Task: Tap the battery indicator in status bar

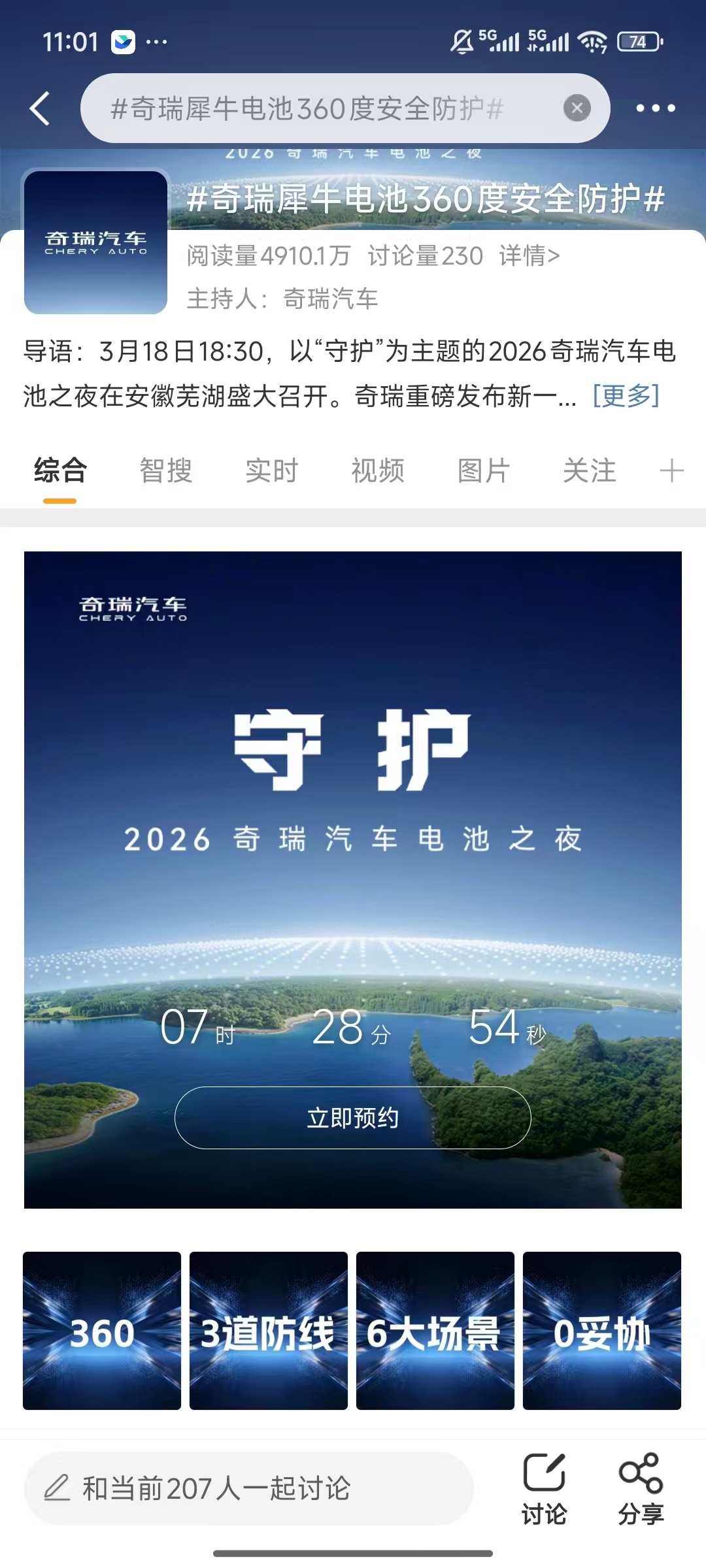Action: coord(639,40)
